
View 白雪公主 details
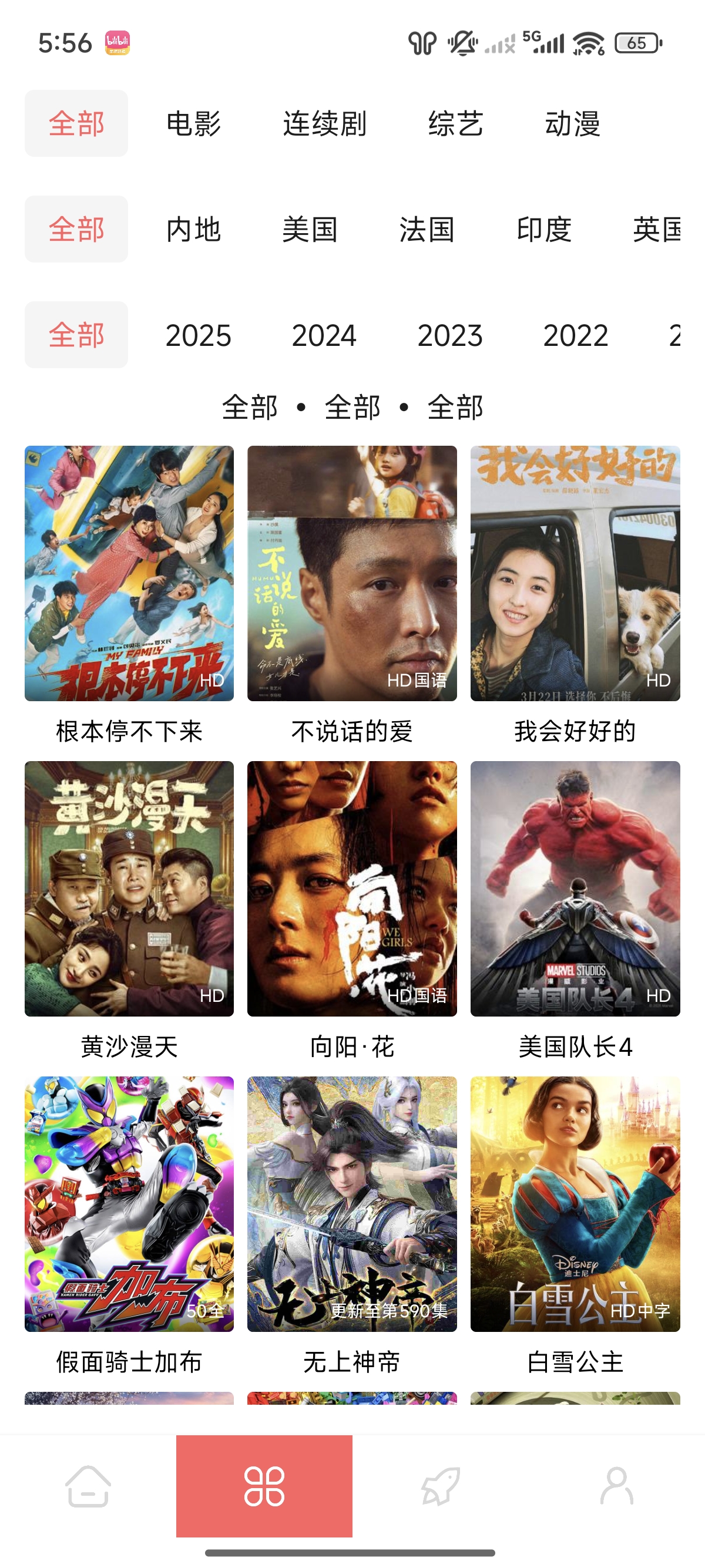point(575,1203)
